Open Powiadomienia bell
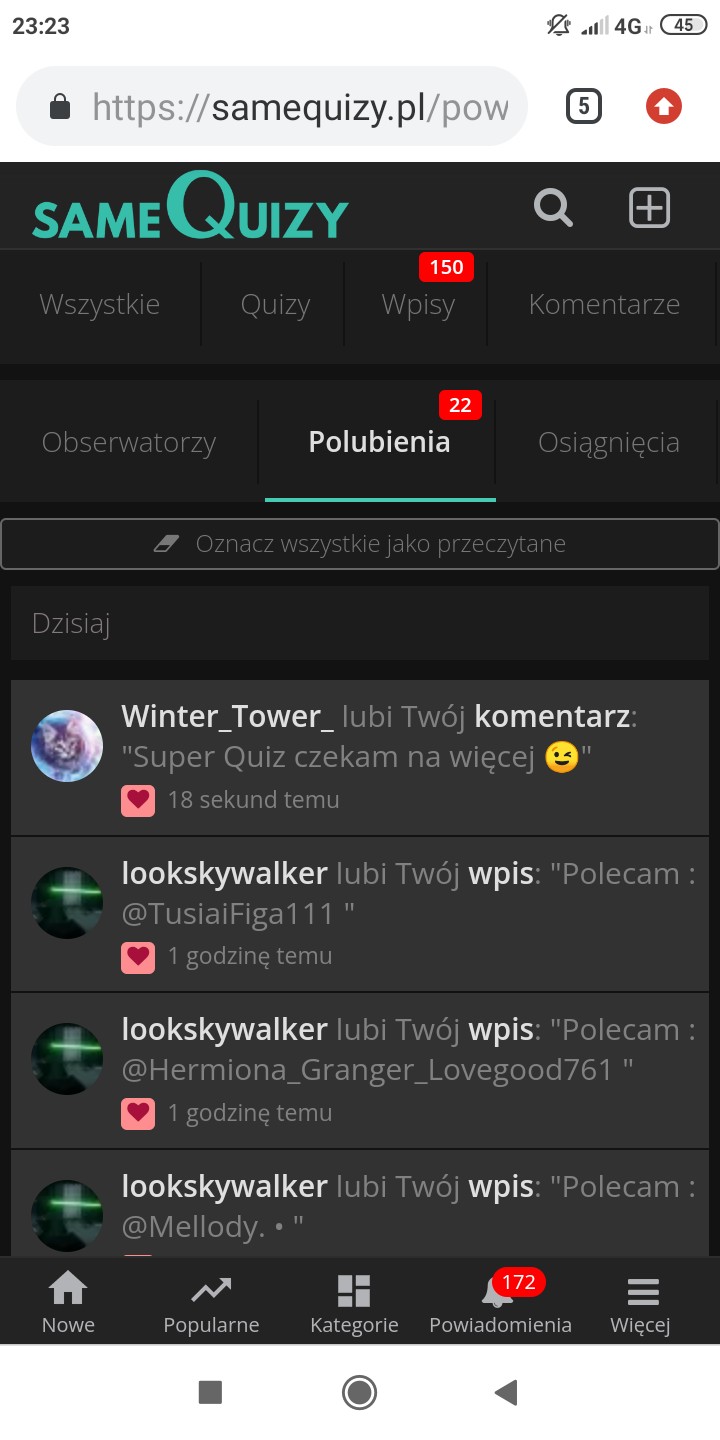Image resolution: width=720 pixels, height=1440 pixels. pos(500,1303)
